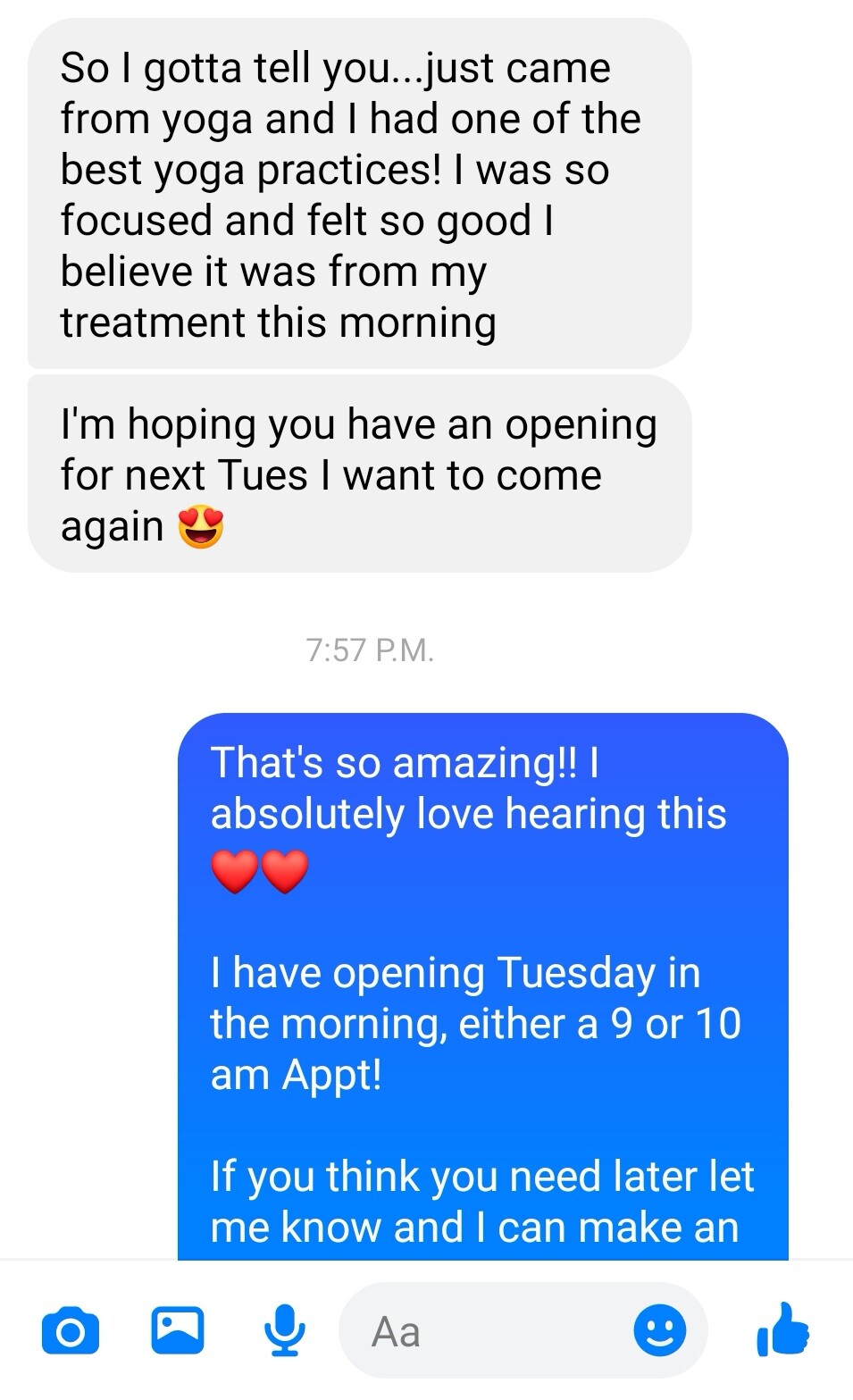The image size is (853, 1400).
Task: Send a thumbs-up like
Action: click(x=782, y=1329)
